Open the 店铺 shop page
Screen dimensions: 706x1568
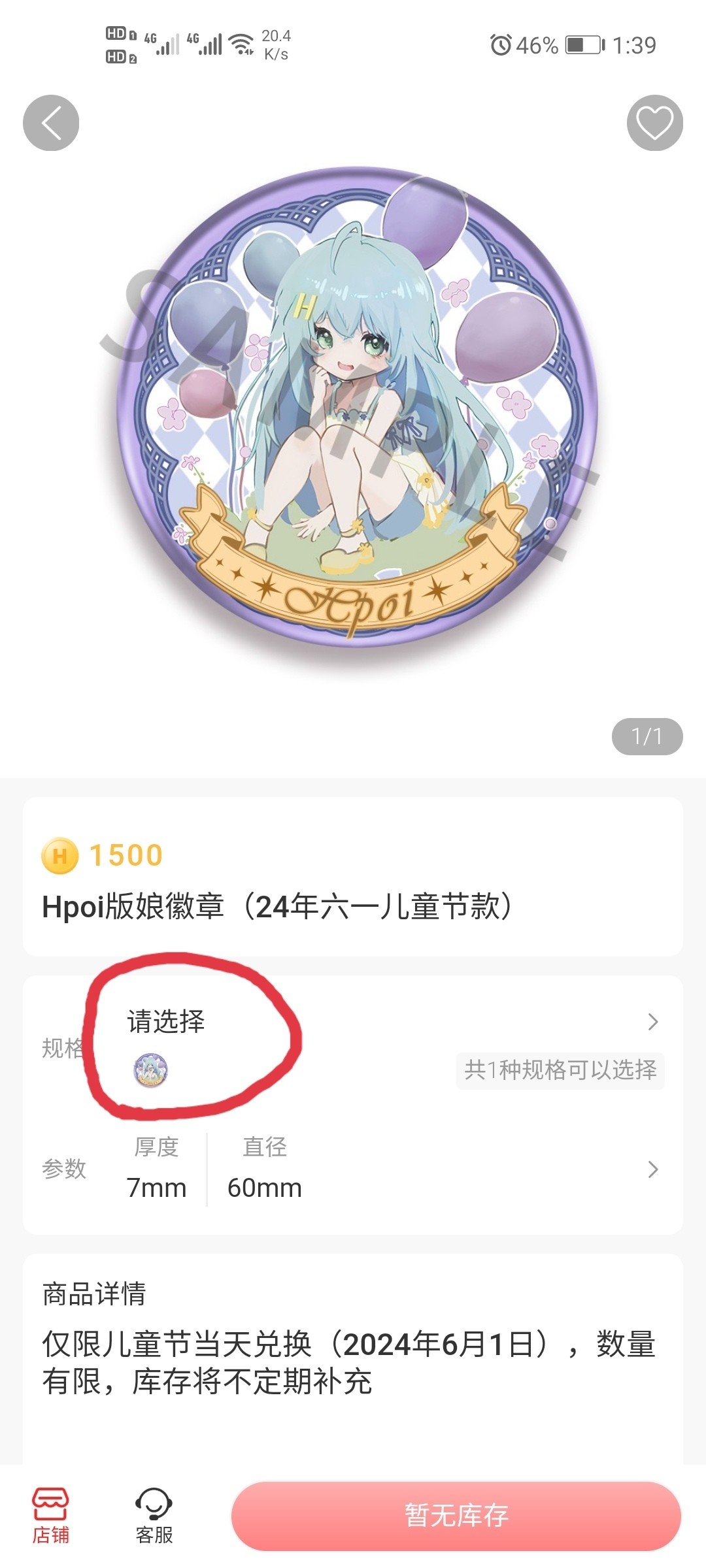(51, 1516)
